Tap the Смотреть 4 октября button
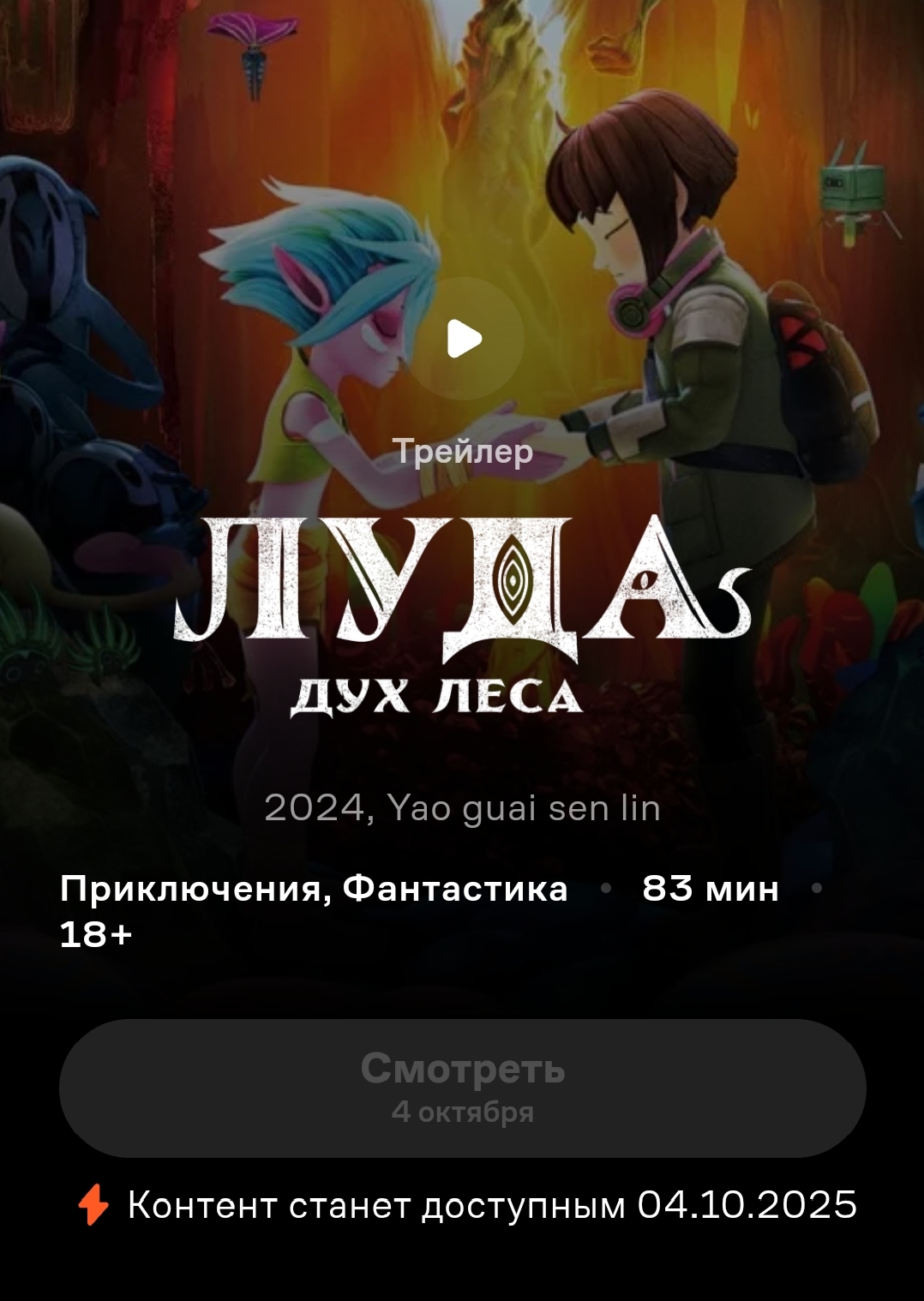The width and height of the screenshot is (924, 1301). tap(462, 1088)
